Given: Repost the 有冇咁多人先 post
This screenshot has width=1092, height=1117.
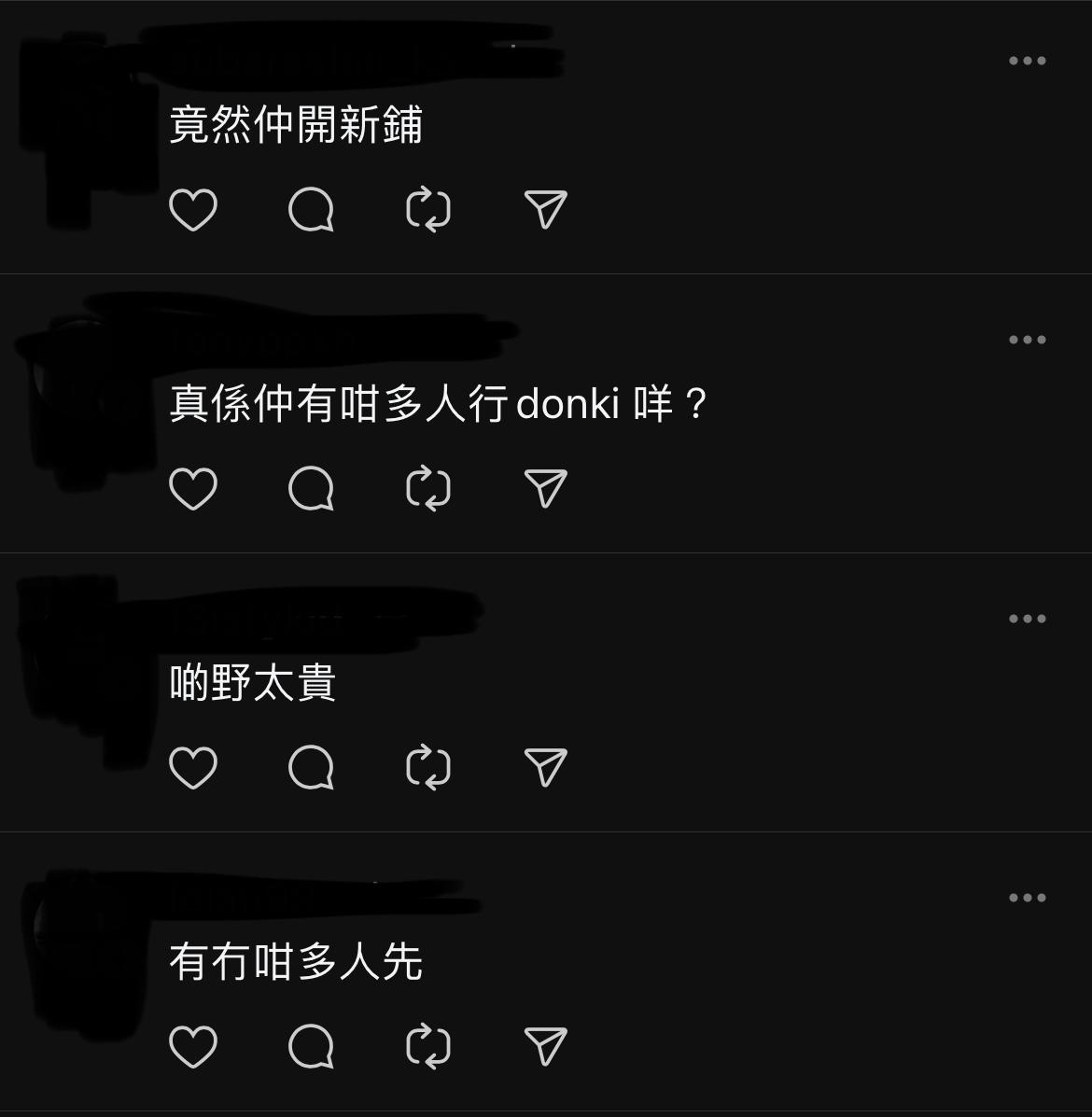Looking at the screenshot, I should pyautogui.click(x=427, y=1045).
